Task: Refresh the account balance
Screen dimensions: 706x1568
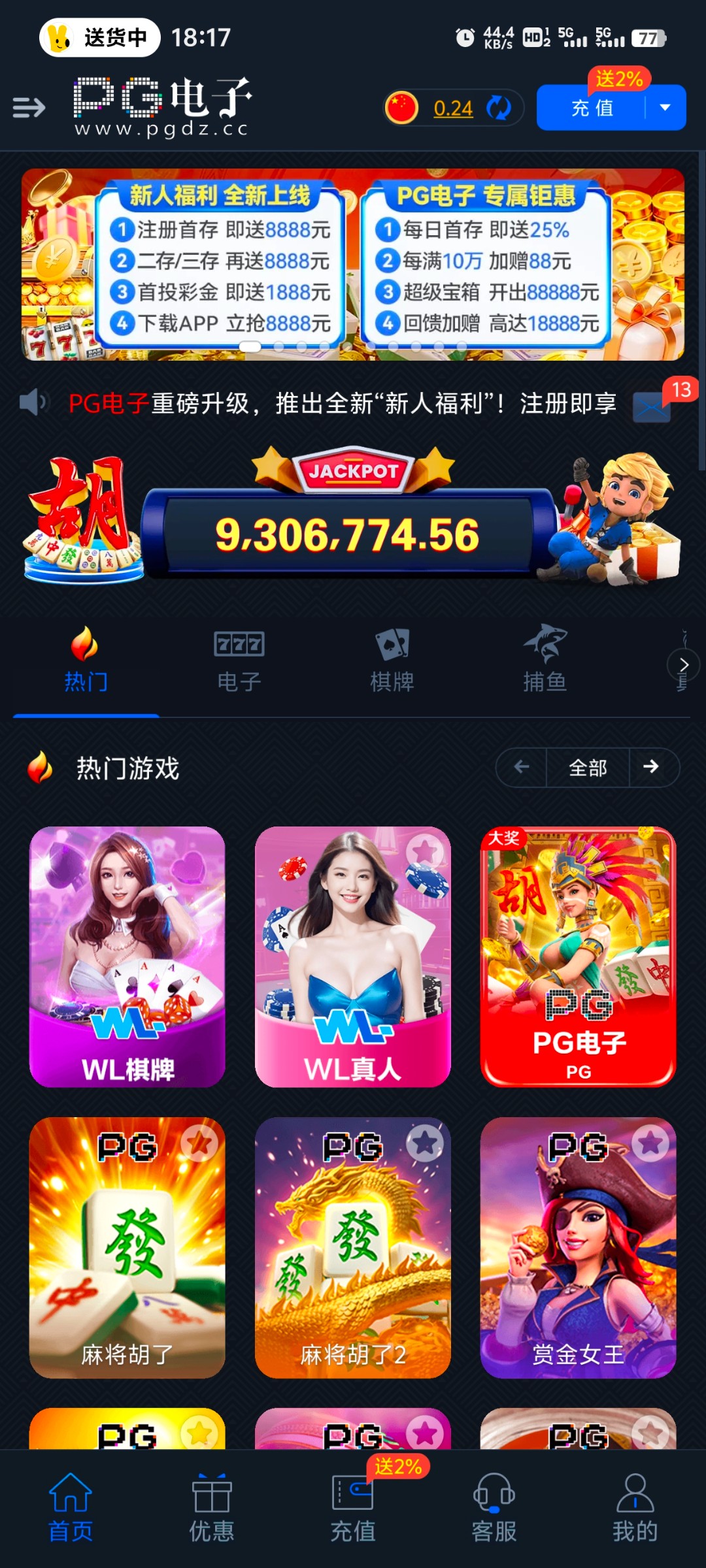Action: [499, 108]
